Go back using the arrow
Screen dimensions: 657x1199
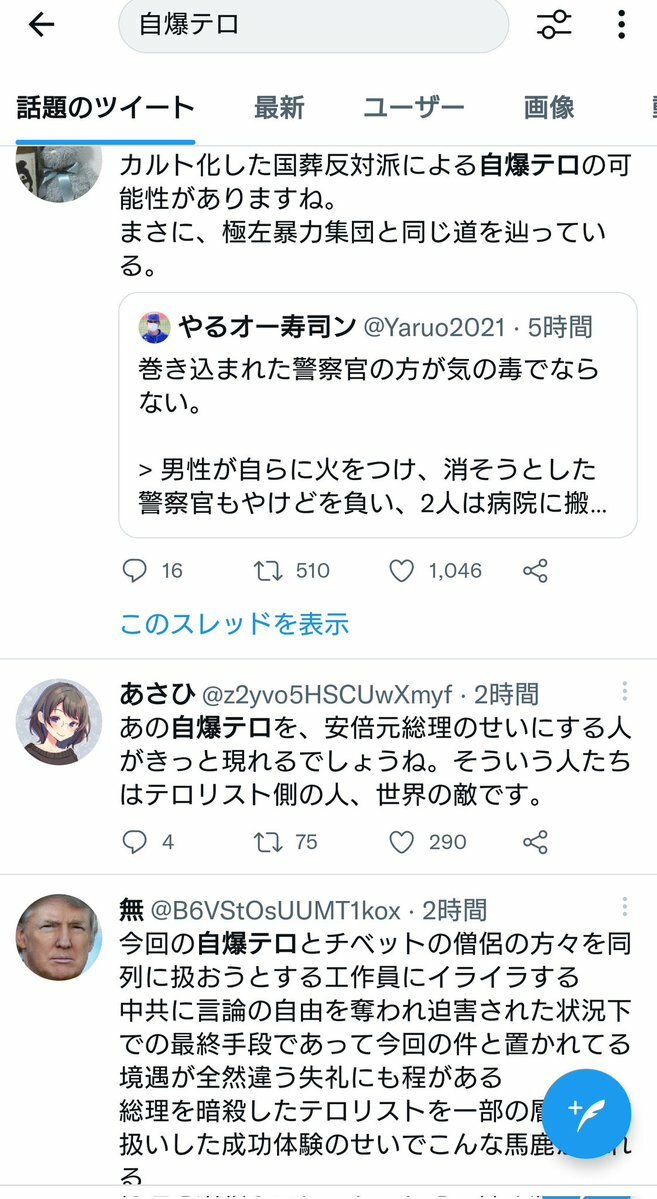click(x=41, y=25)
